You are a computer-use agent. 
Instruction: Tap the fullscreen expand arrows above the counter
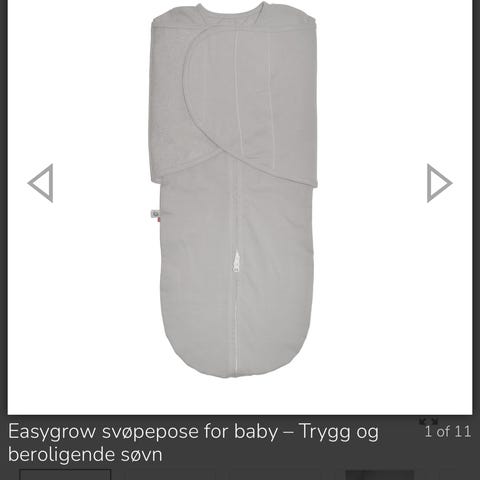[x=429, y=421]
